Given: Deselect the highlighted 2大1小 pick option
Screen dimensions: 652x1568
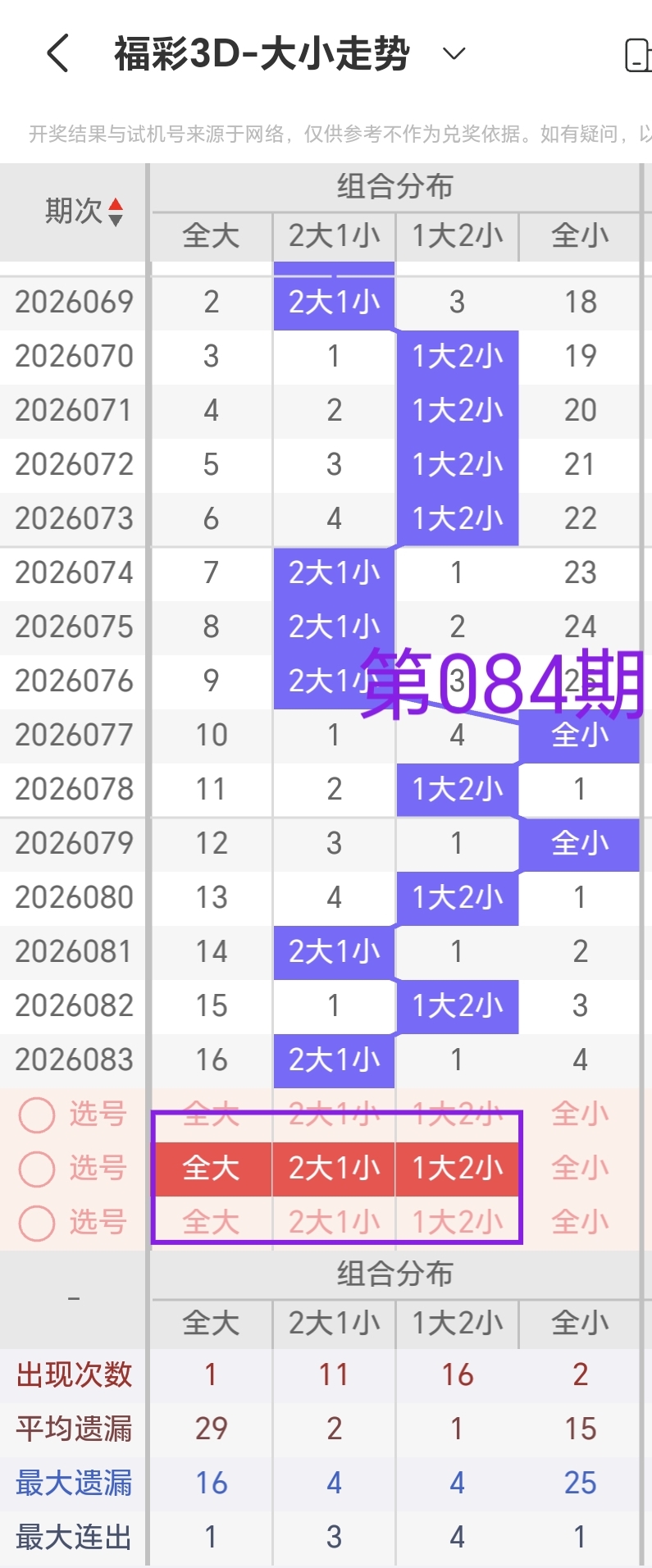Looking at the screenshot, I should tap(333, 1168).
